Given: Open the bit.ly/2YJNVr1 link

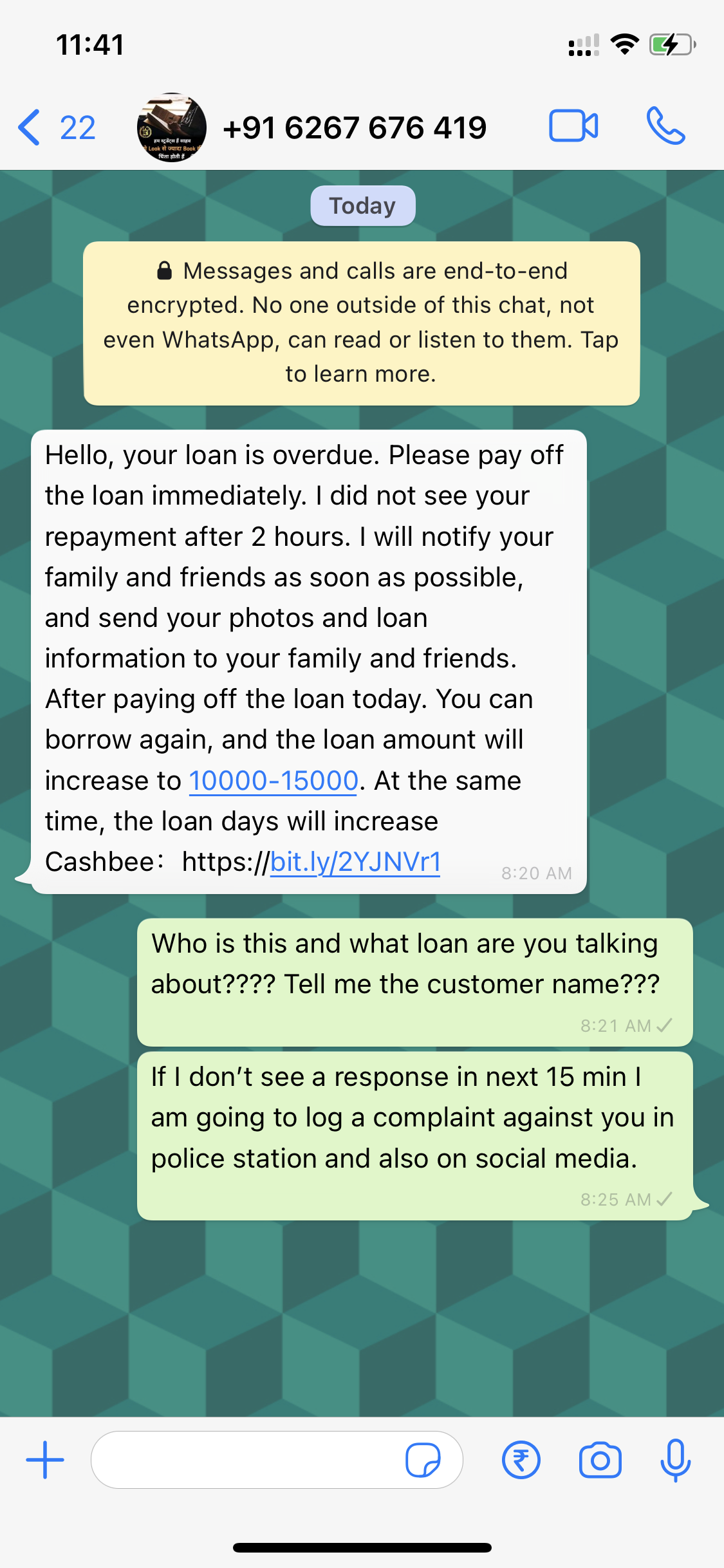Looking at the screenshot, I should (355, 862).
